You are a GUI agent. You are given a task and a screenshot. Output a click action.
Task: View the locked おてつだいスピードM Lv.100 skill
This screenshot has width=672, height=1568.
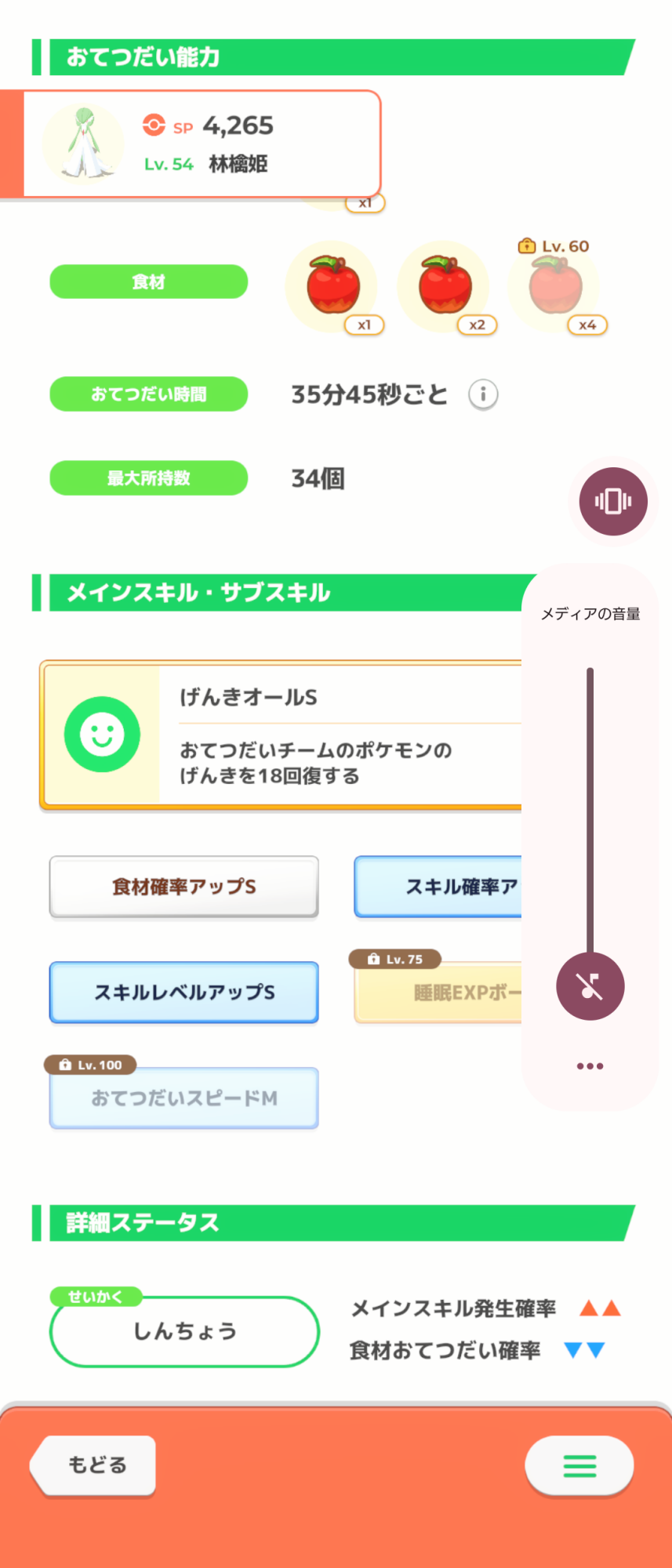coord(184,1098)
